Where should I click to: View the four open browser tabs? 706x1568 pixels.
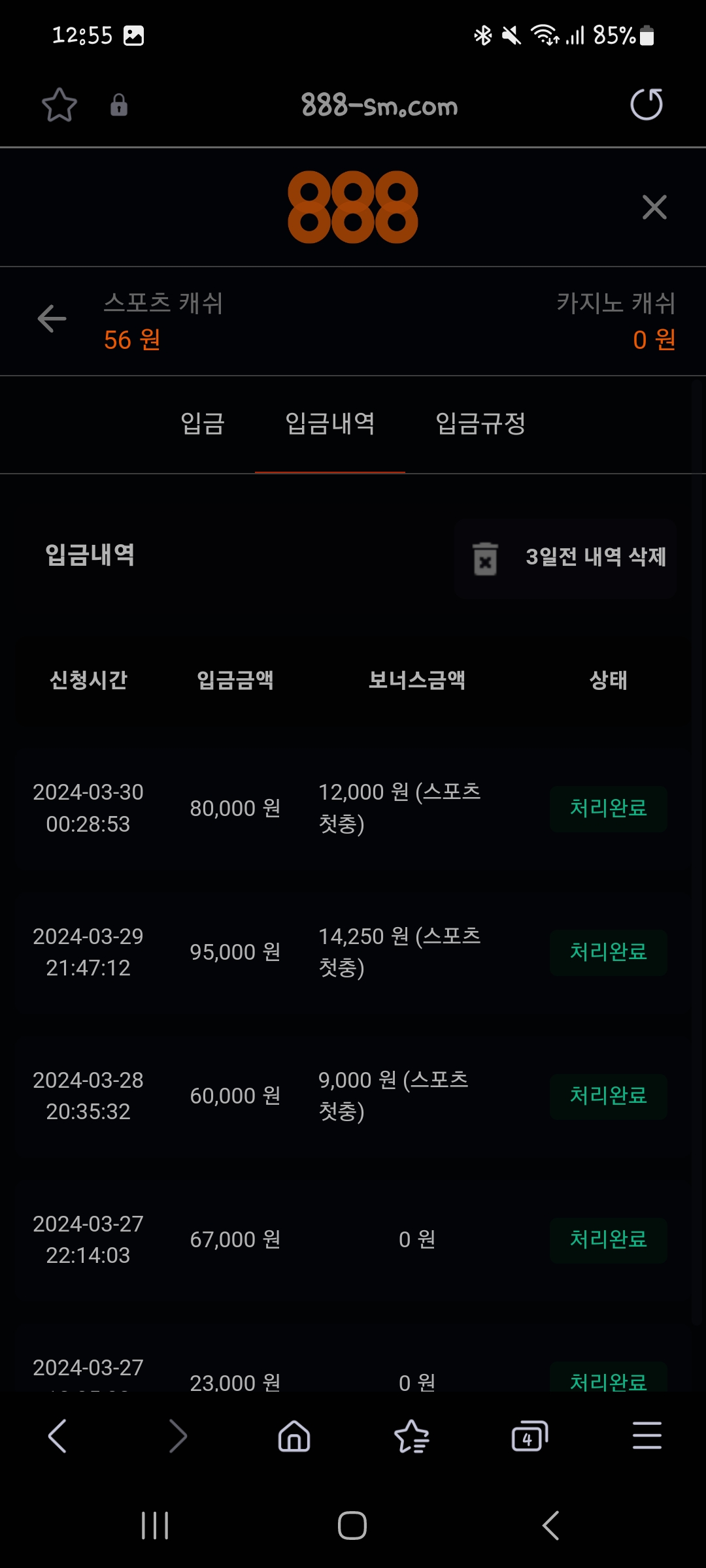click(x=529, y=1436)
